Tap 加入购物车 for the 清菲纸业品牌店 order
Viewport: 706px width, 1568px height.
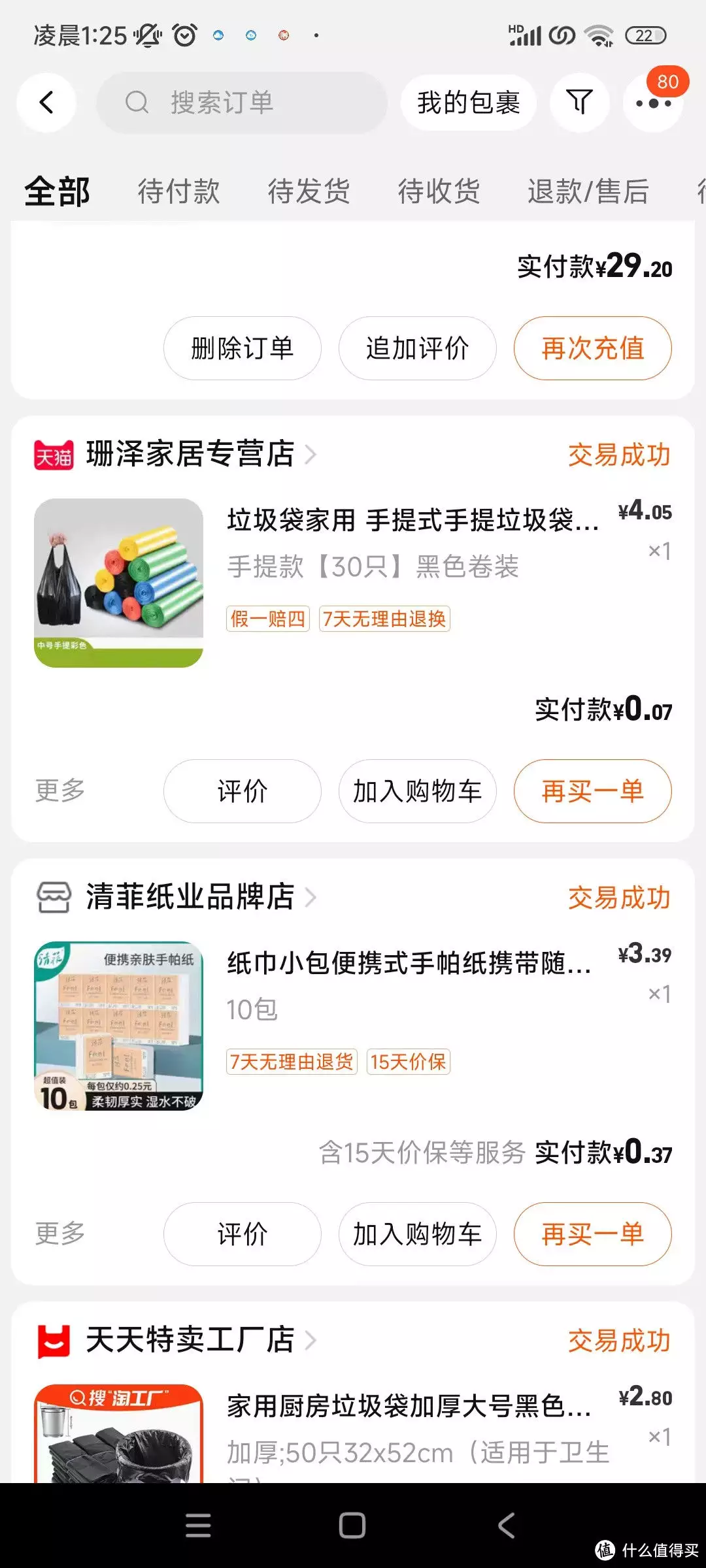(417, 1234)
